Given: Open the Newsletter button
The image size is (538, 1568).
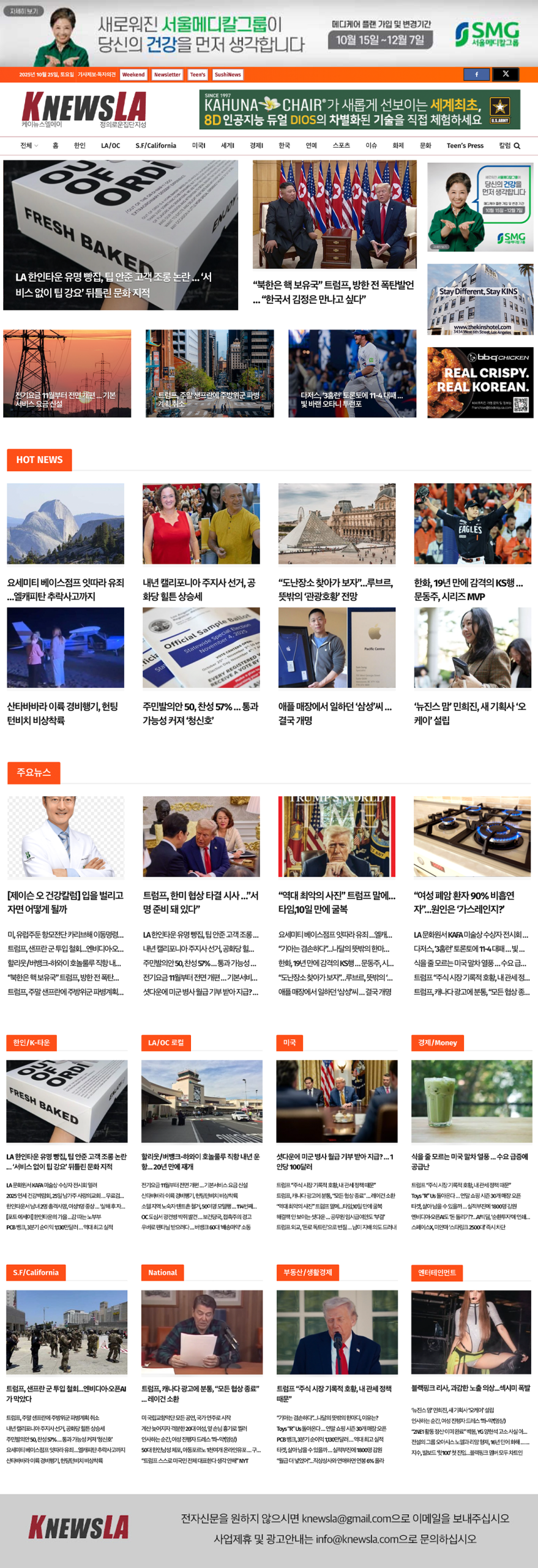Looking at the screenshot, I should tap(167, 75).
